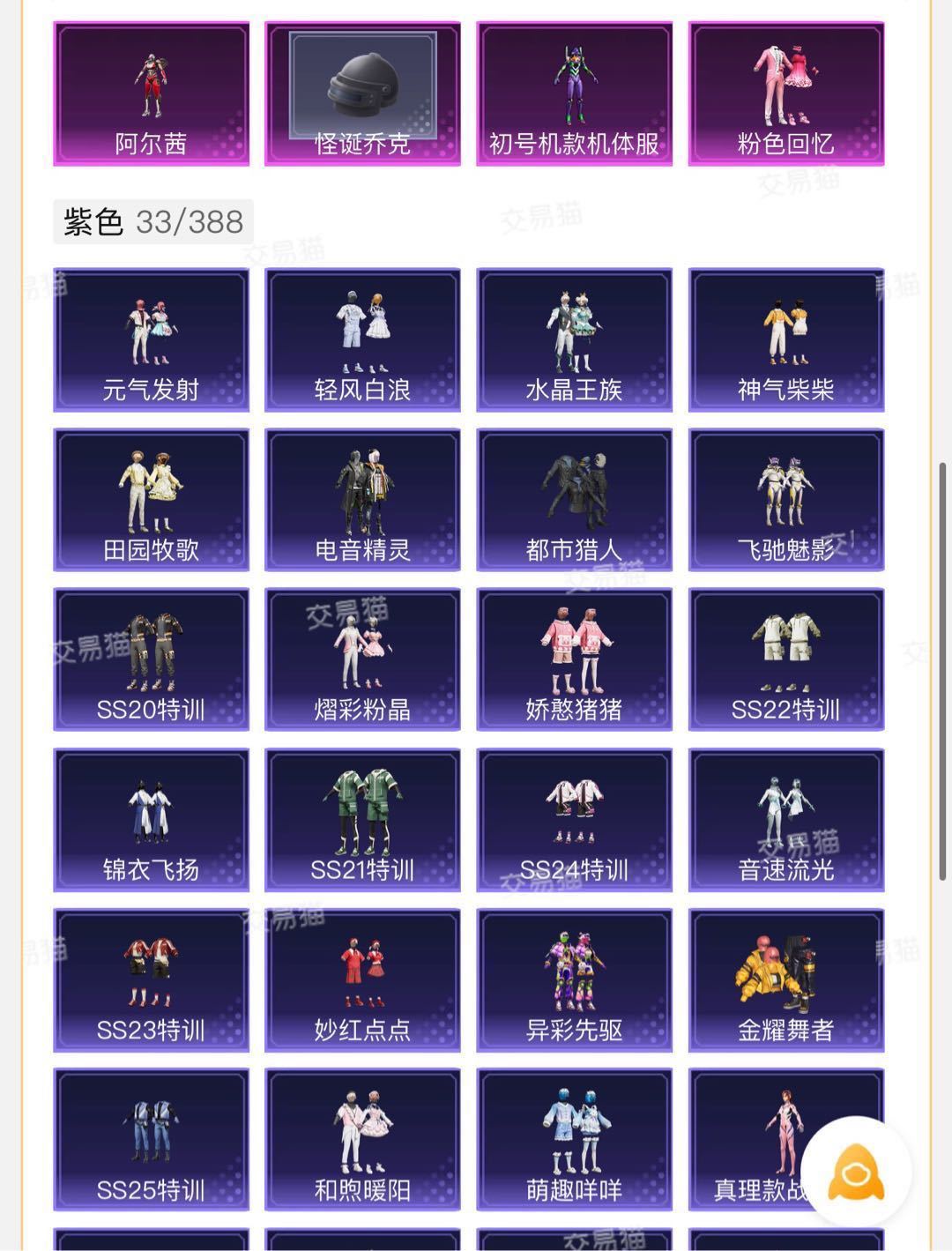Screen dimensions: 952x1251
Task: Tap the 都市猎人 outfit card
Action: tap(574, 500)
